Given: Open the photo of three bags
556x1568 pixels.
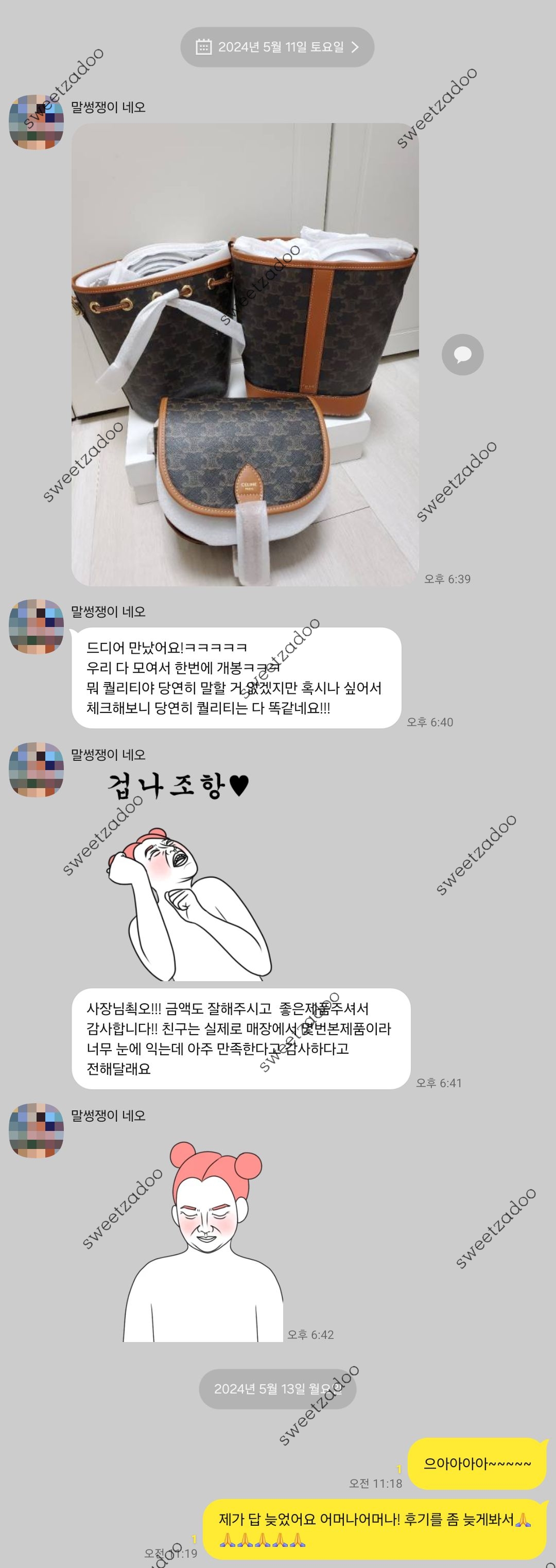Looking at the screenshot, I should coord(245,354).
